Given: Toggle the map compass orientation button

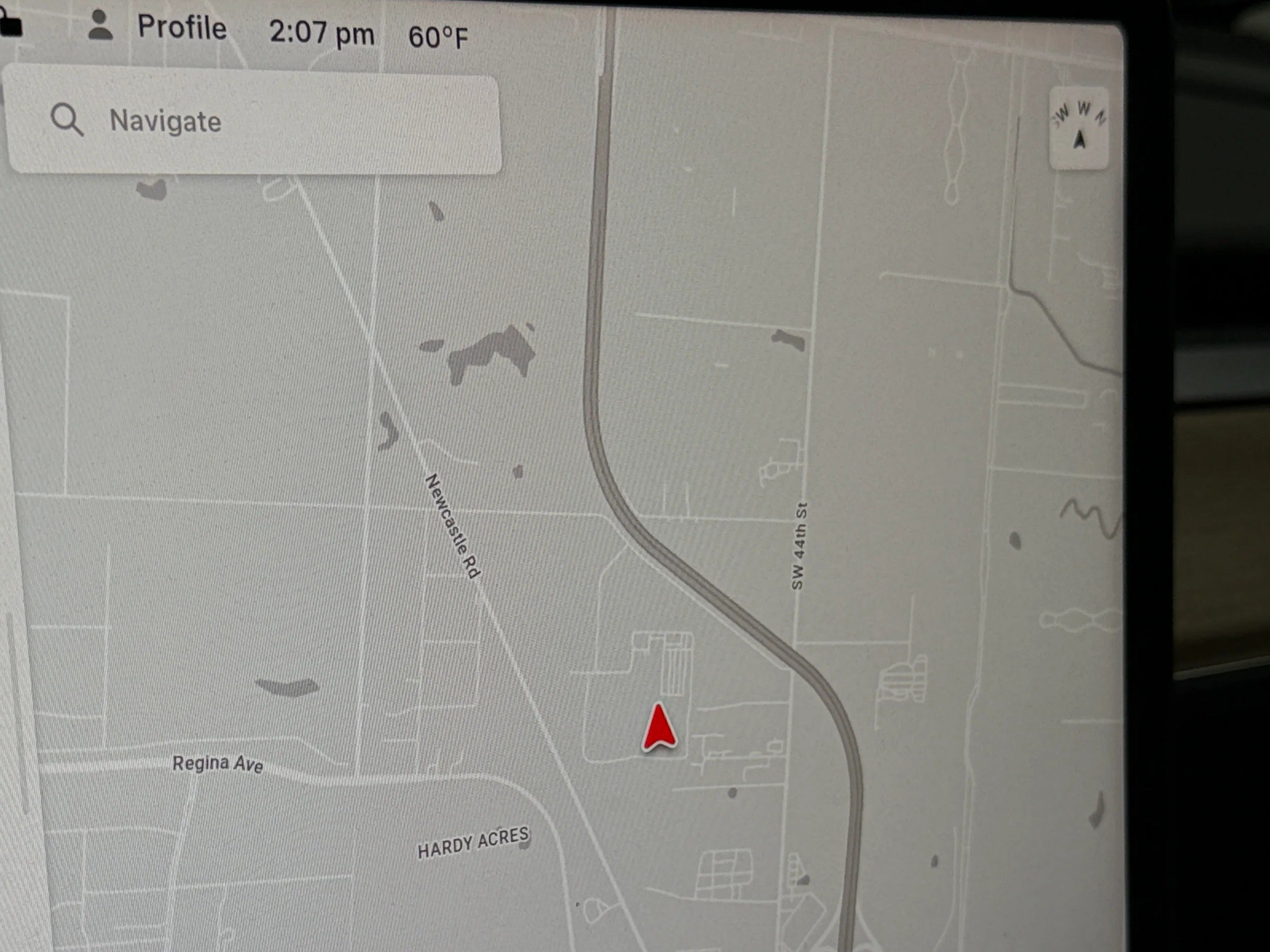Looking at the screenshot, I should [x=1079, y=128].
